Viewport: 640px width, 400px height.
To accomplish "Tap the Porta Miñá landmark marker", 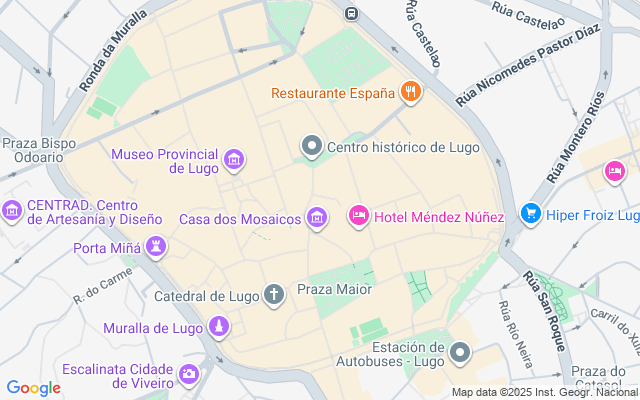I will tap(156, 246).
